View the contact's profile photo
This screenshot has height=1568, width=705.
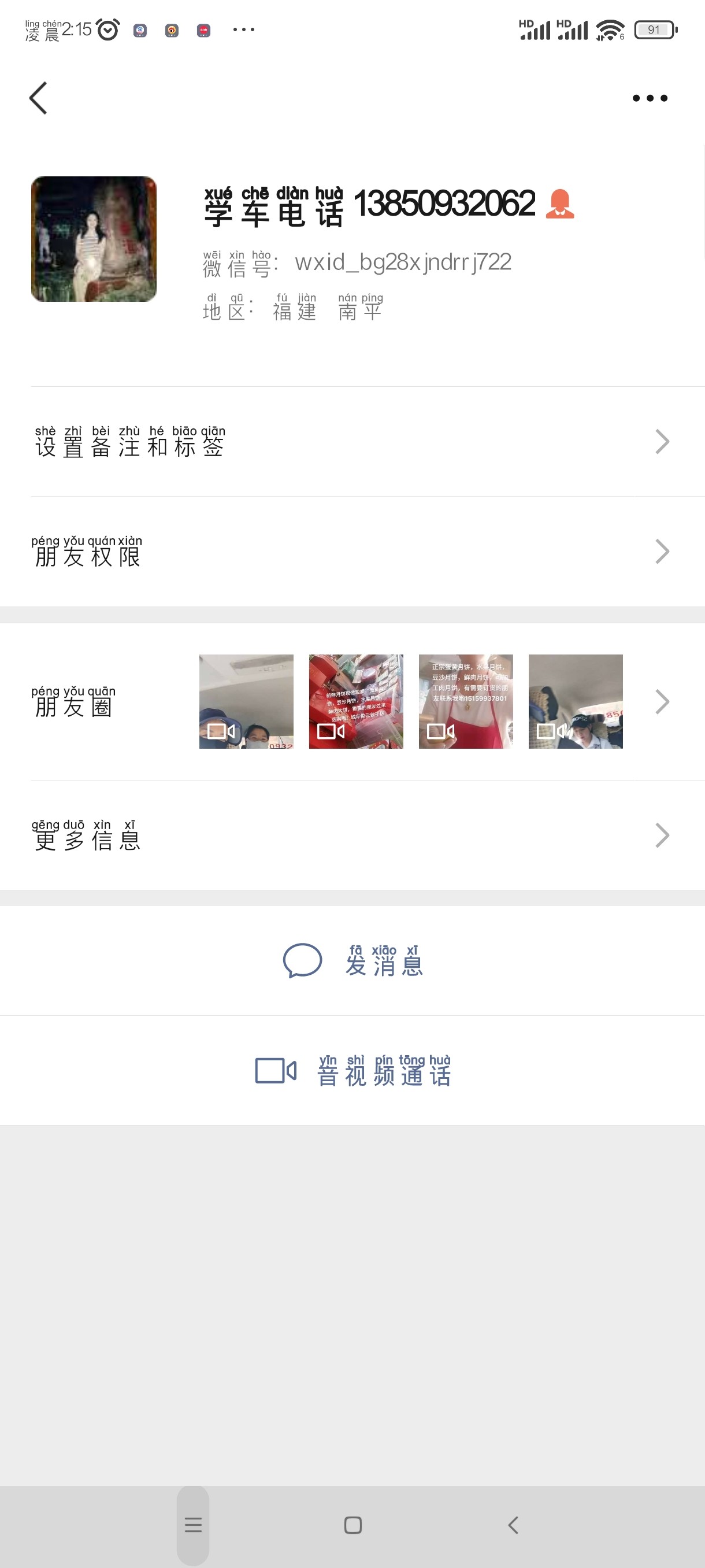(94, 239)
